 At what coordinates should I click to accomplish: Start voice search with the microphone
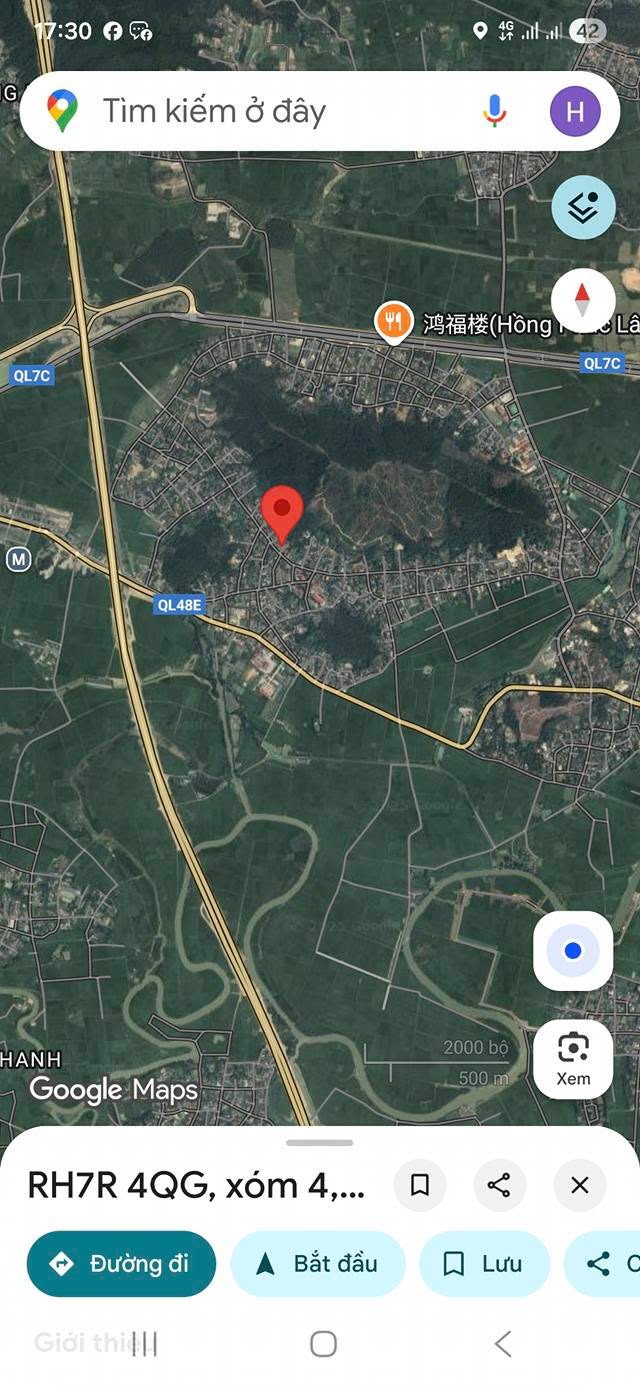tap(494, 111)
